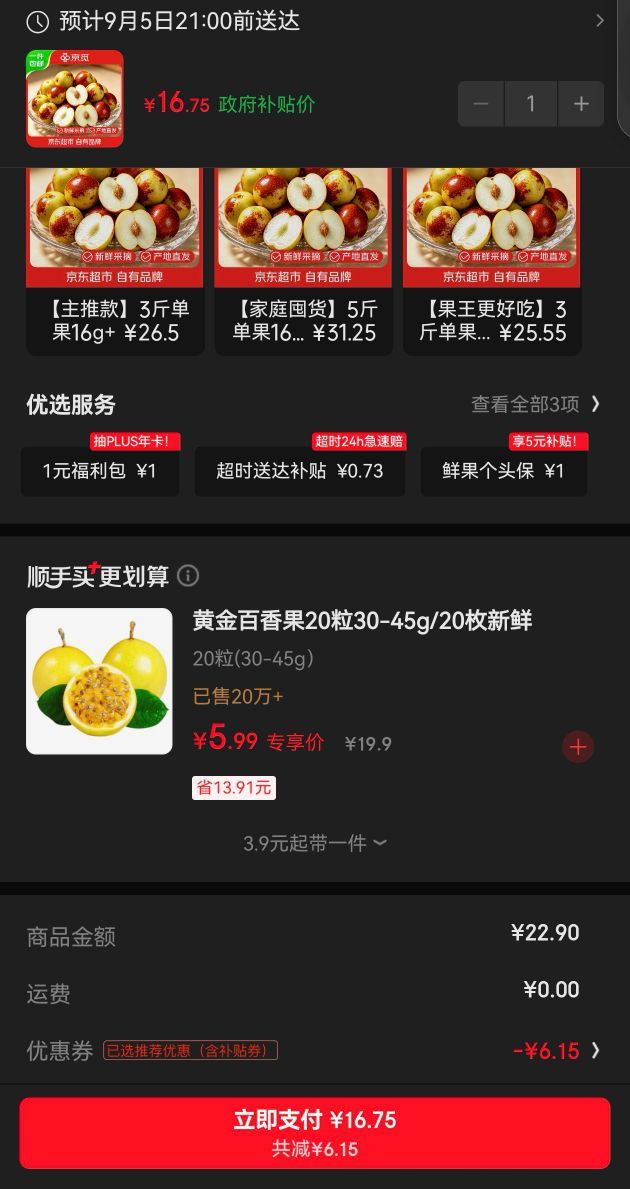Select the 【家庭囤货】5斤 ¥31.25 option
Image resolution: width=630 pixels, height=1189 pixels.
coord(303,262)
